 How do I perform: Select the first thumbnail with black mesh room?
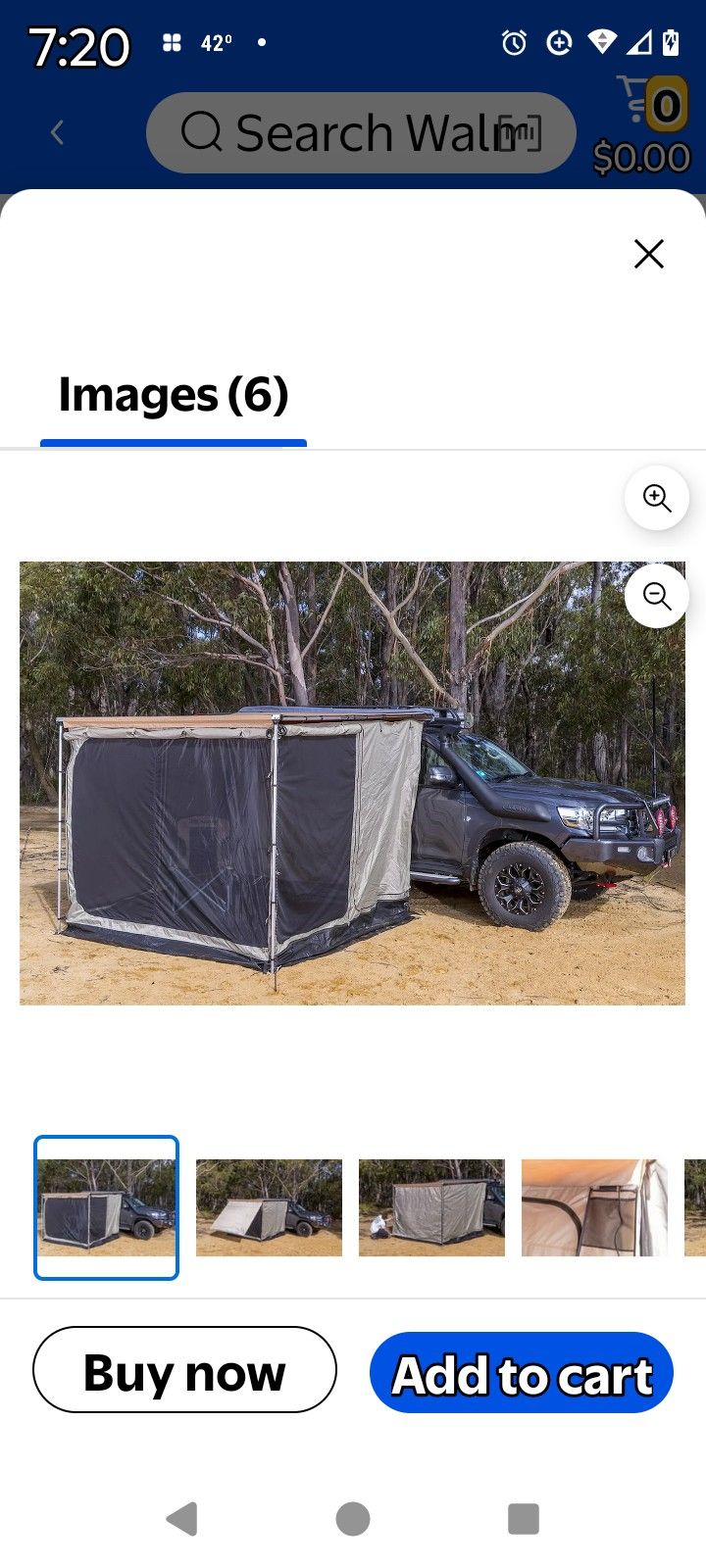(x=107, y=1207)
